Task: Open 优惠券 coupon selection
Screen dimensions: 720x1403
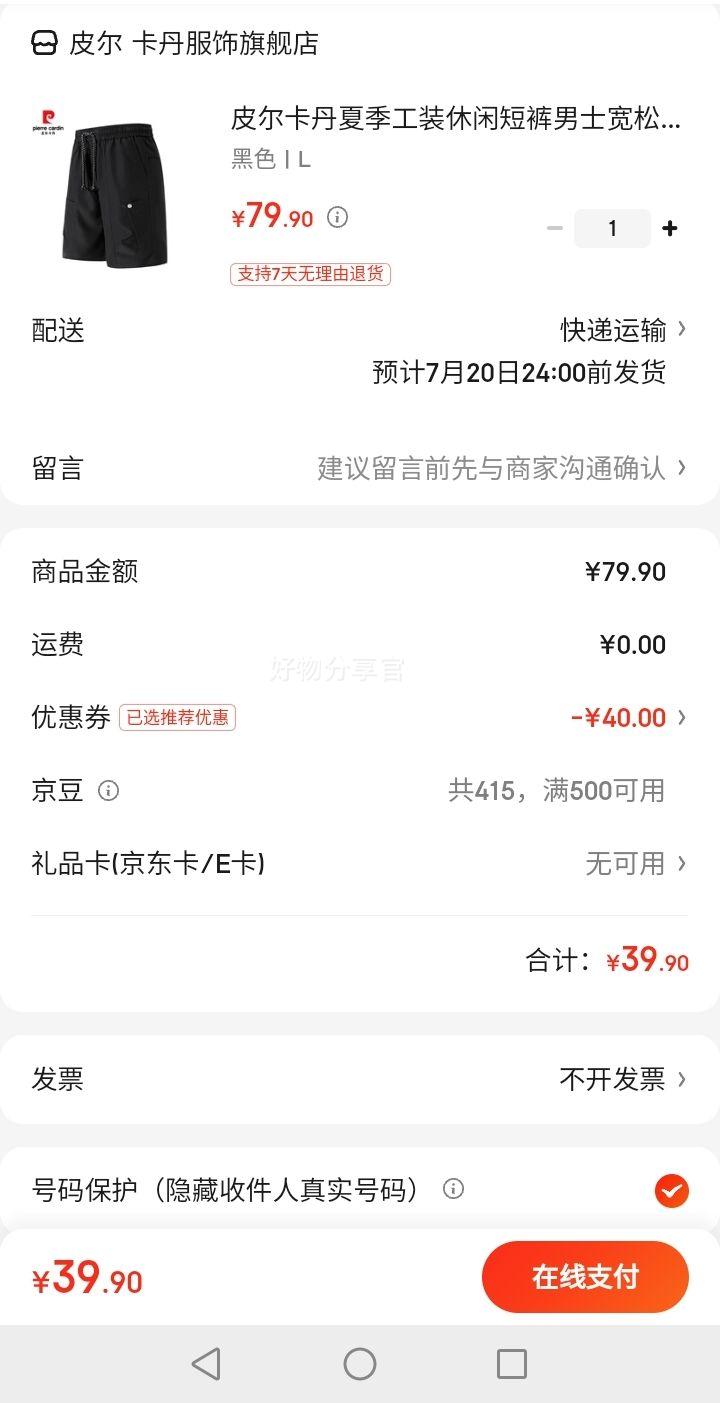Action: (x=360, y=717)
